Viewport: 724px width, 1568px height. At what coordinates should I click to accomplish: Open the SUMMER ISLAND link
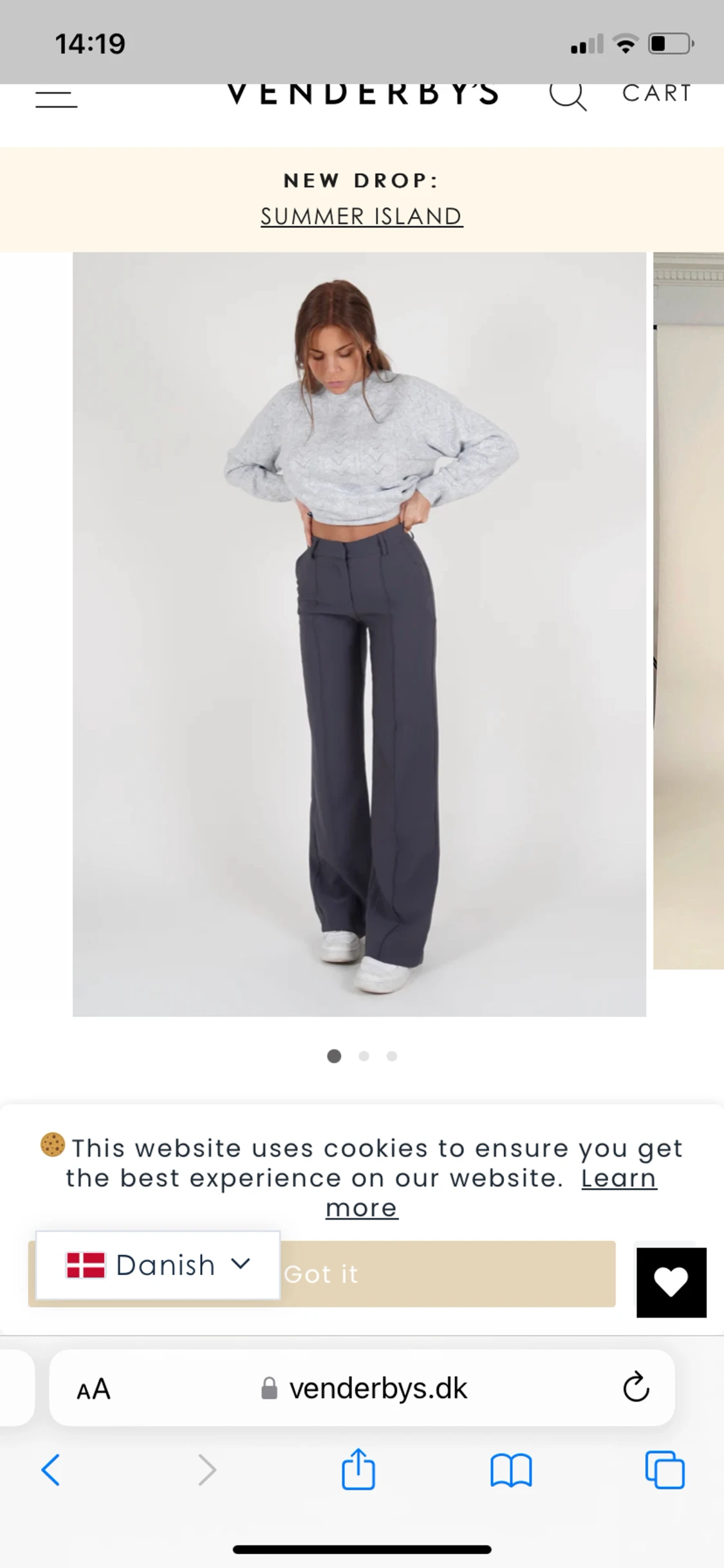pyautogui.click(x=362, y=216)
